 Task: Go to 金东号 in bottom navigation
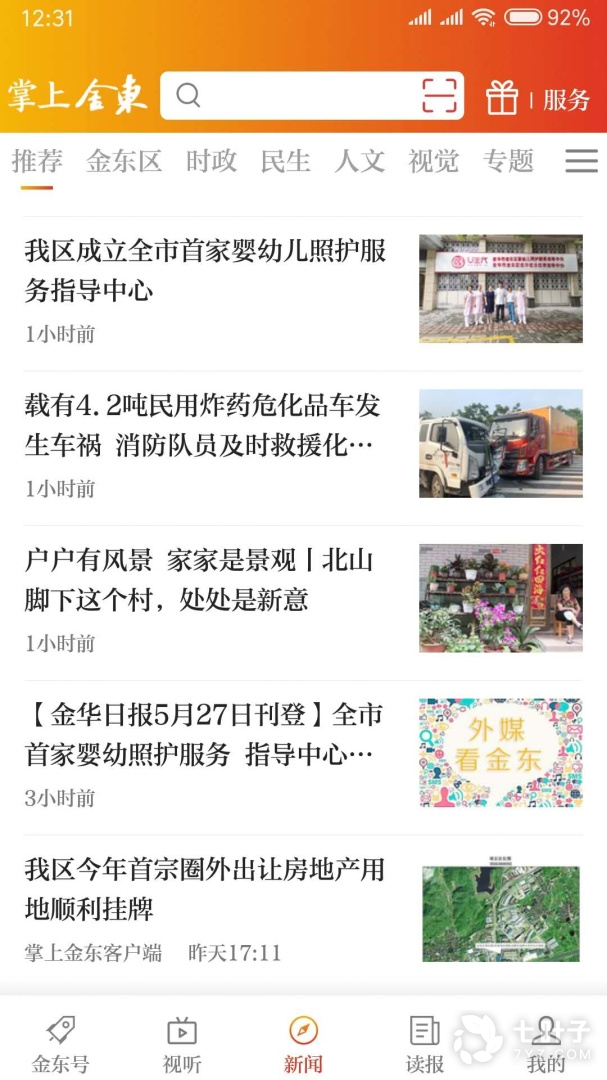61,1044
